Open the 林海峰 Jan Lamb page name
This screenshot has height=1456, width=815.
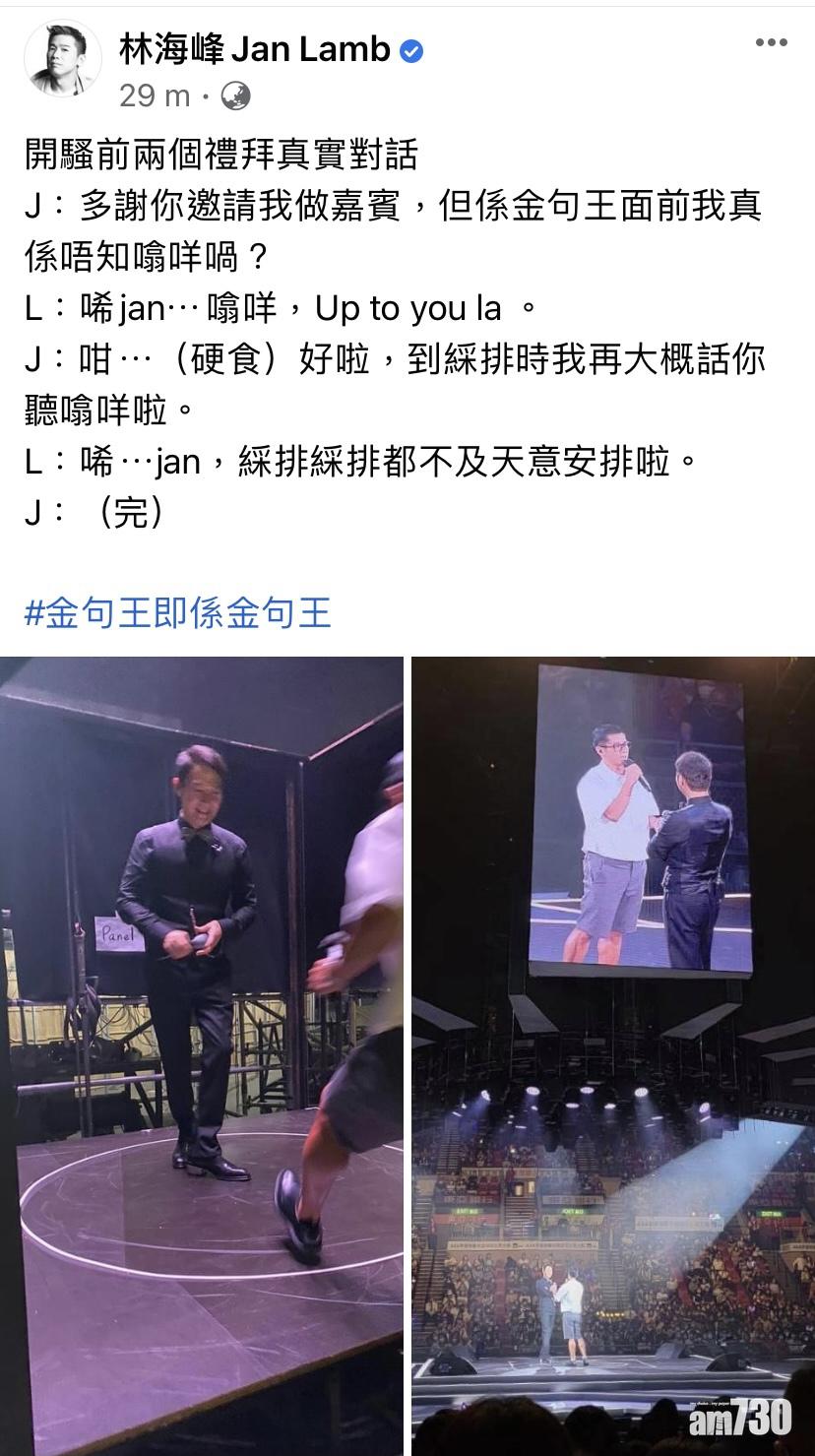pyautogui.click(x=255, y=50)
